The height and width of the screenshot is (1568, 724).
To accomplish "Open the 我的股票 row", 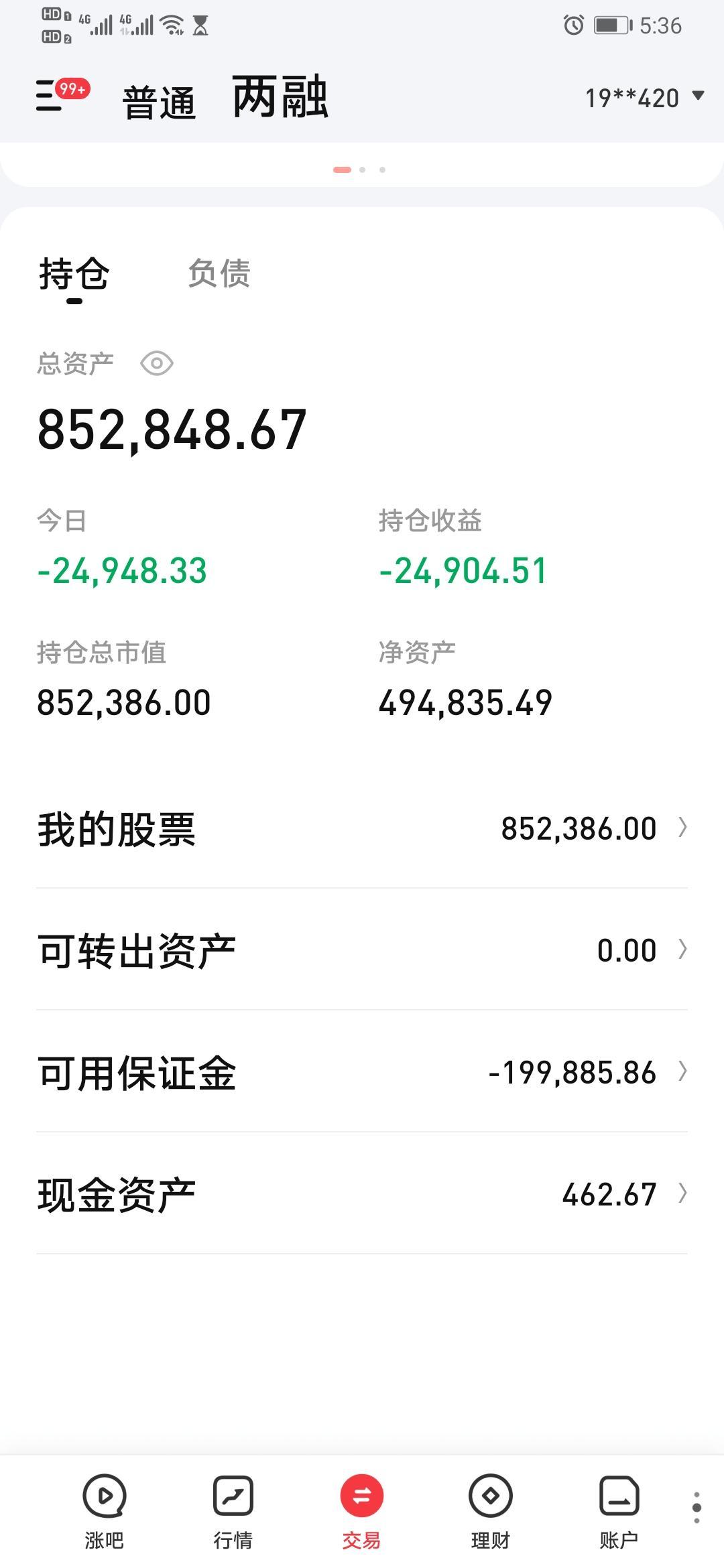I will click(362, 828).
